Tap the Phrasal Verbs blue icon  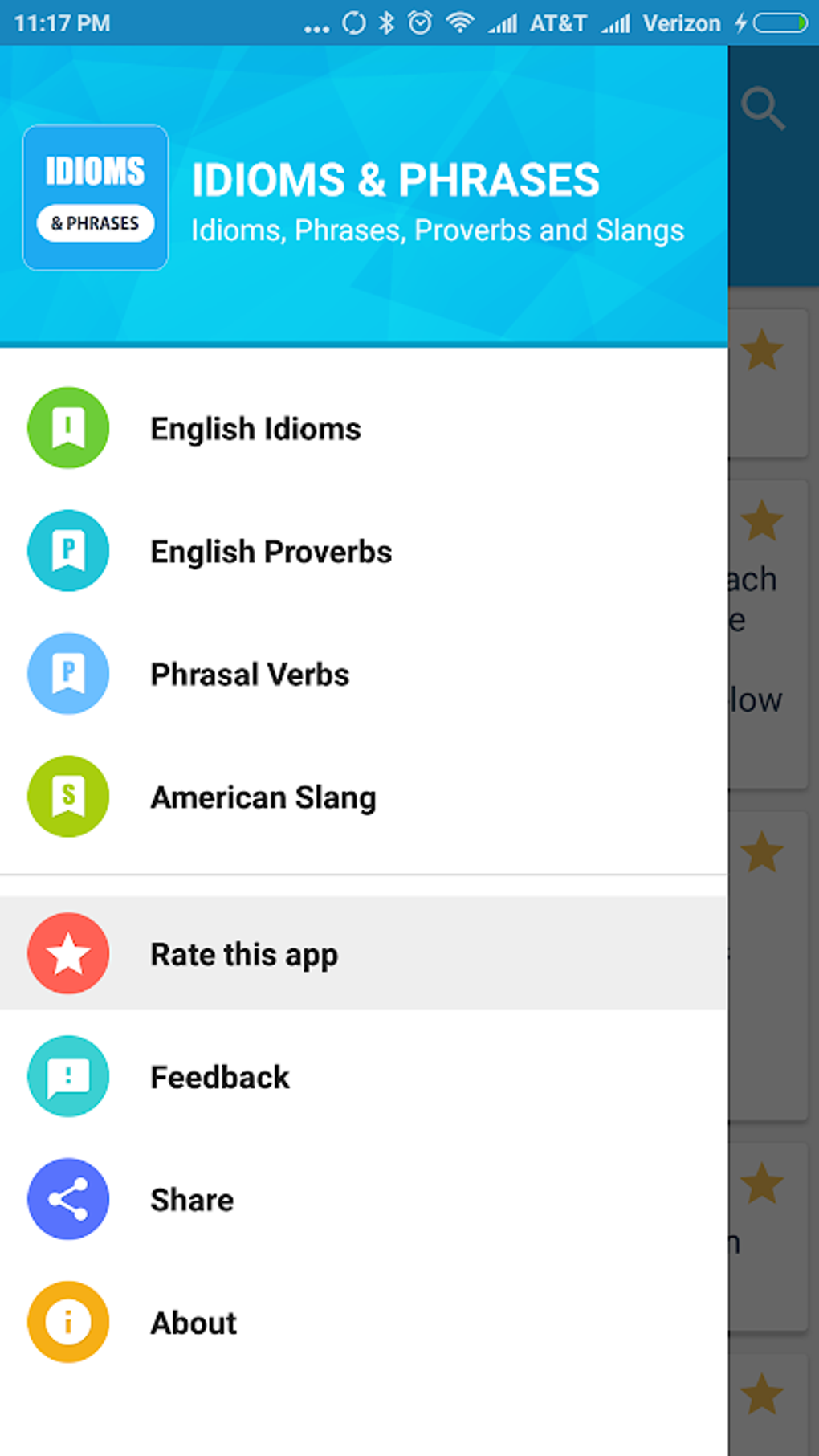pyautogui.click(x=68, y=674)
